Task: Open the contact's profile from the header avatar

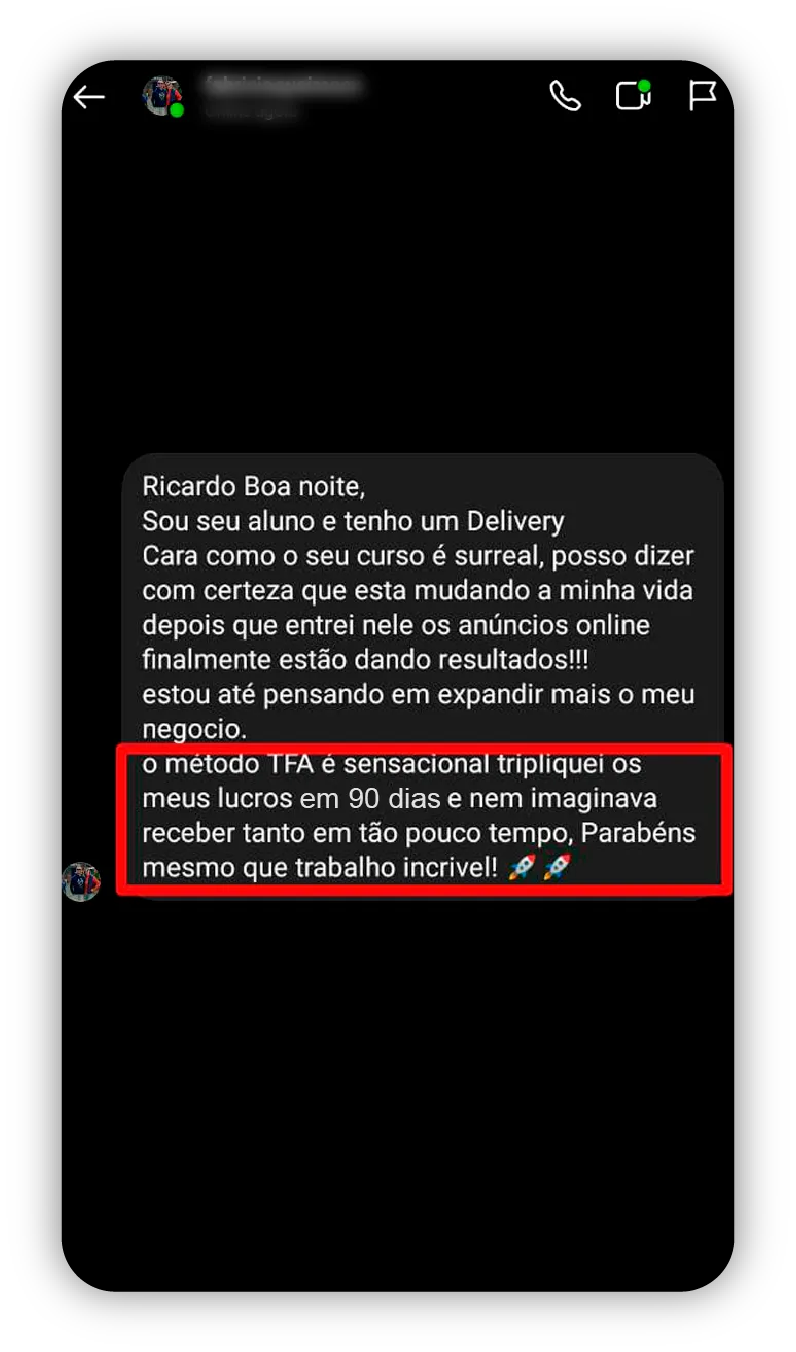Action: click(x=162, y=96)
